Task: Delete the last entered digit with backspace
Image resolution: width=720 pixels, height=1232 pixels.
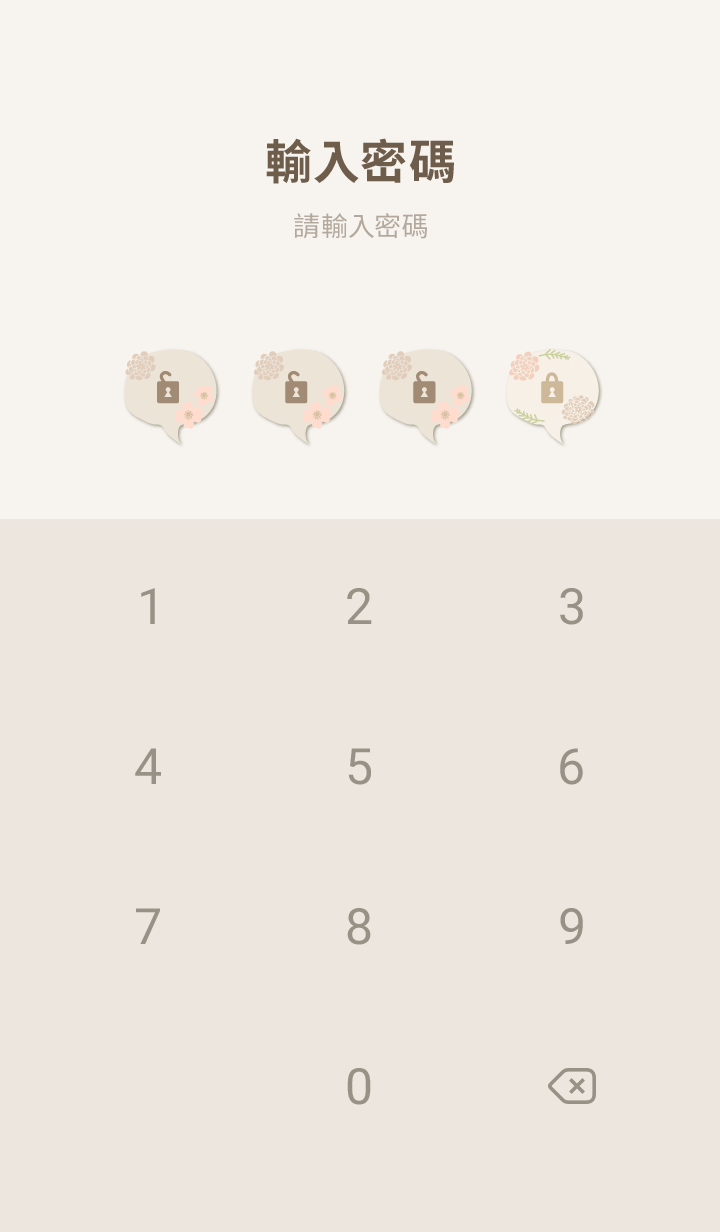Action: click(572, 1086)
